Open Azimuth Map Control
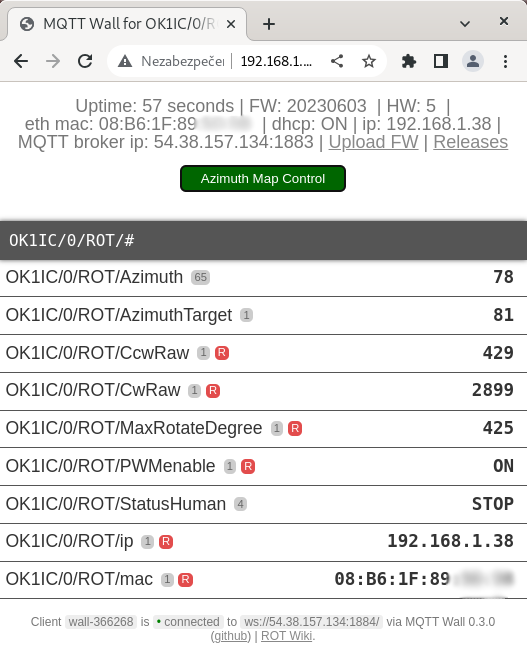 click(263, 179)
